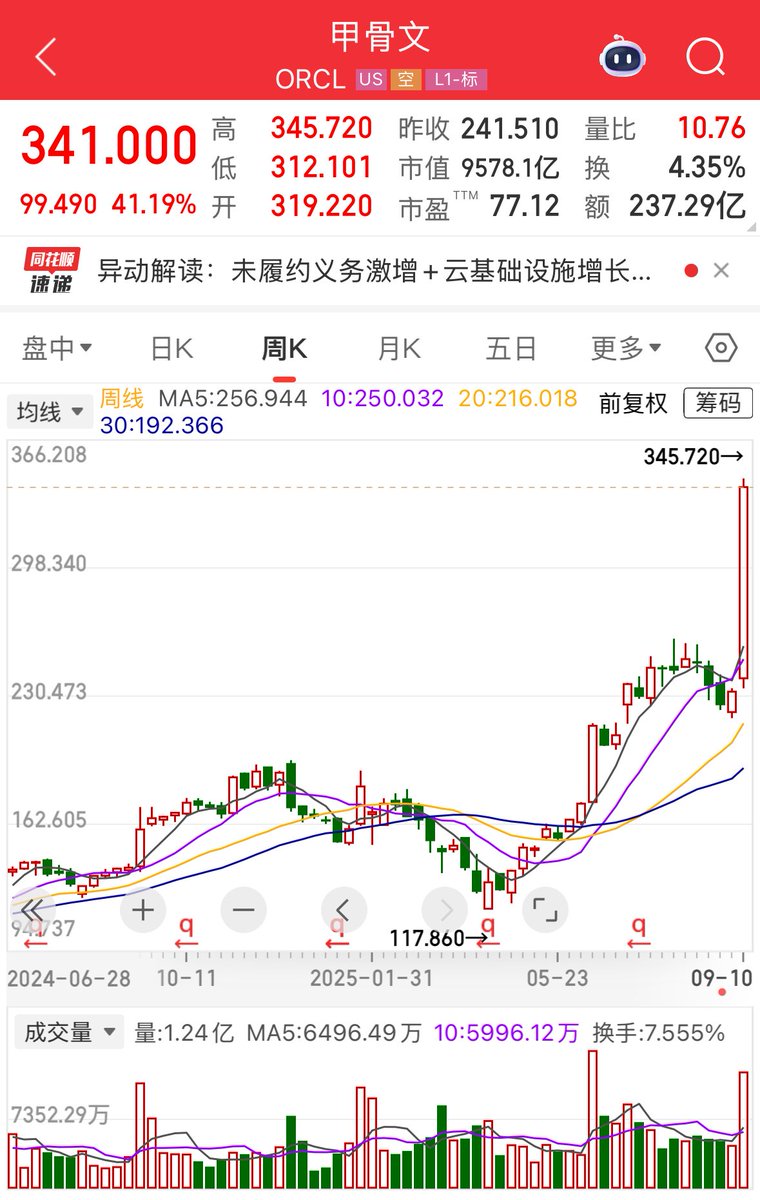
Task: Open chart settings hexagon icon
Action: coord(721,348)
